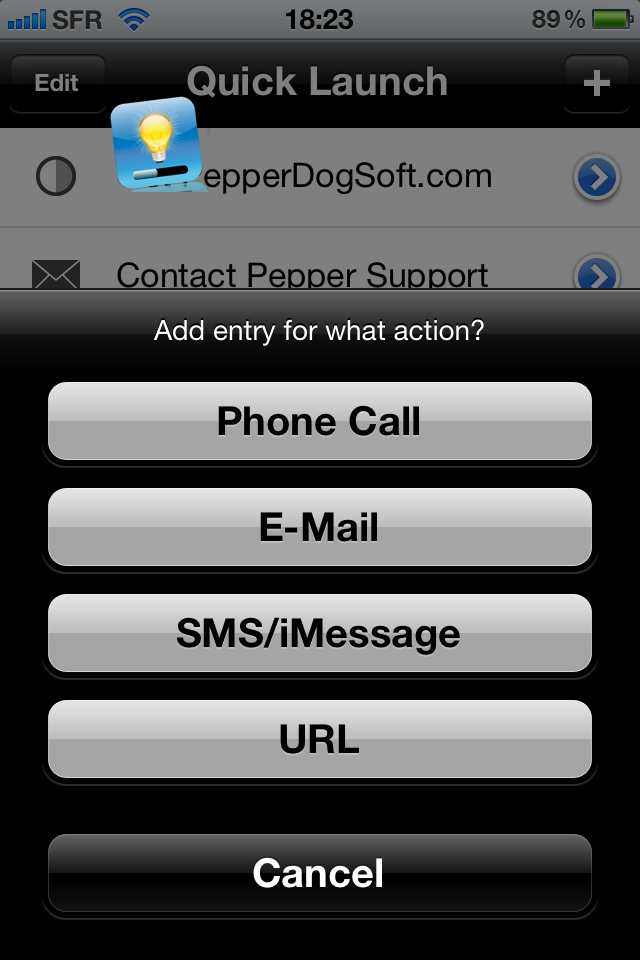Add a URL entry
This screenshot has width=640, height=960.
[320, 739]
